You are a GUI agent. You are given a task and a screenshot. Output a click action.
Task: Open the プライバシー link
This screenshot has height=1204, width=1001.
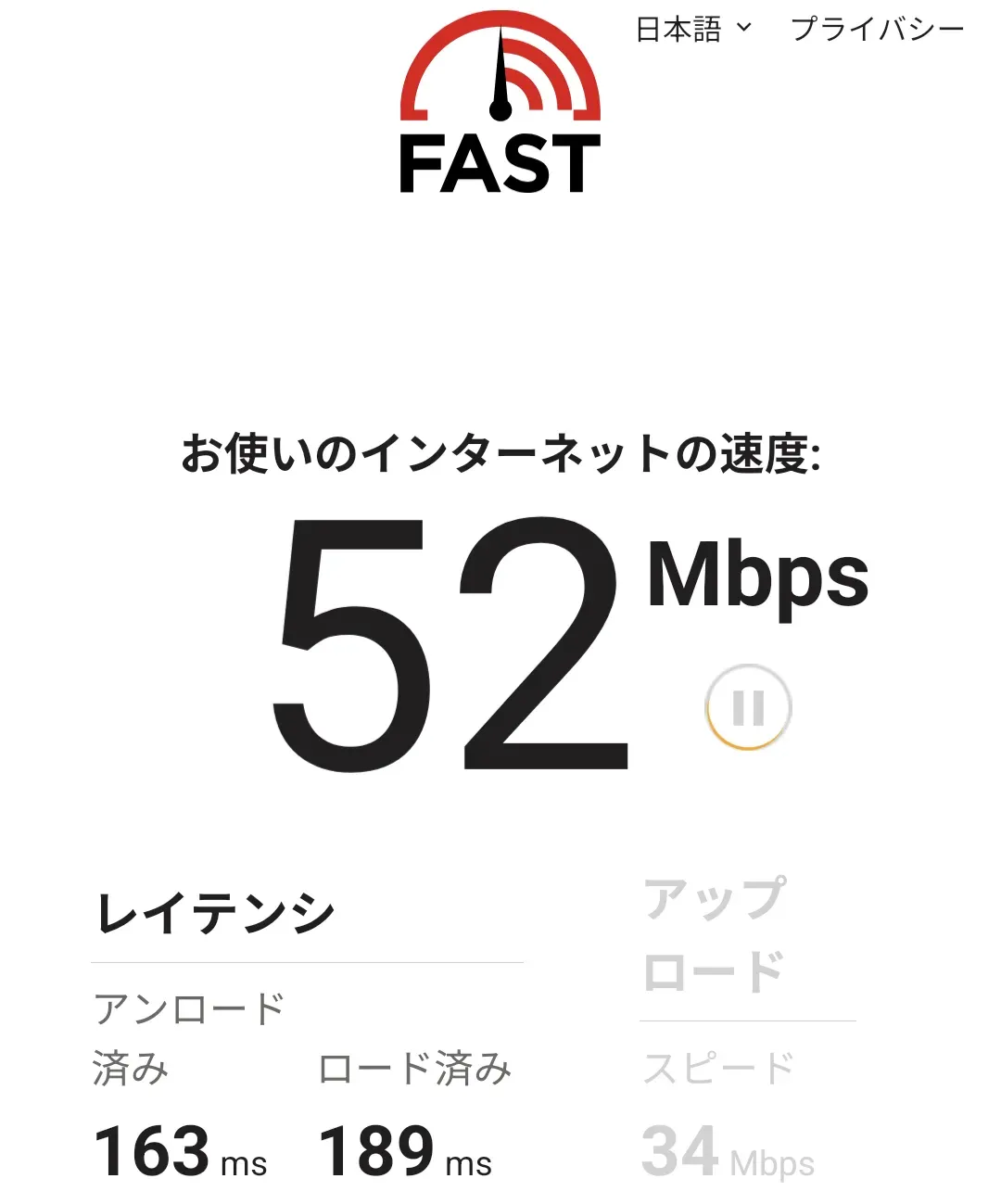click(877, 30)
